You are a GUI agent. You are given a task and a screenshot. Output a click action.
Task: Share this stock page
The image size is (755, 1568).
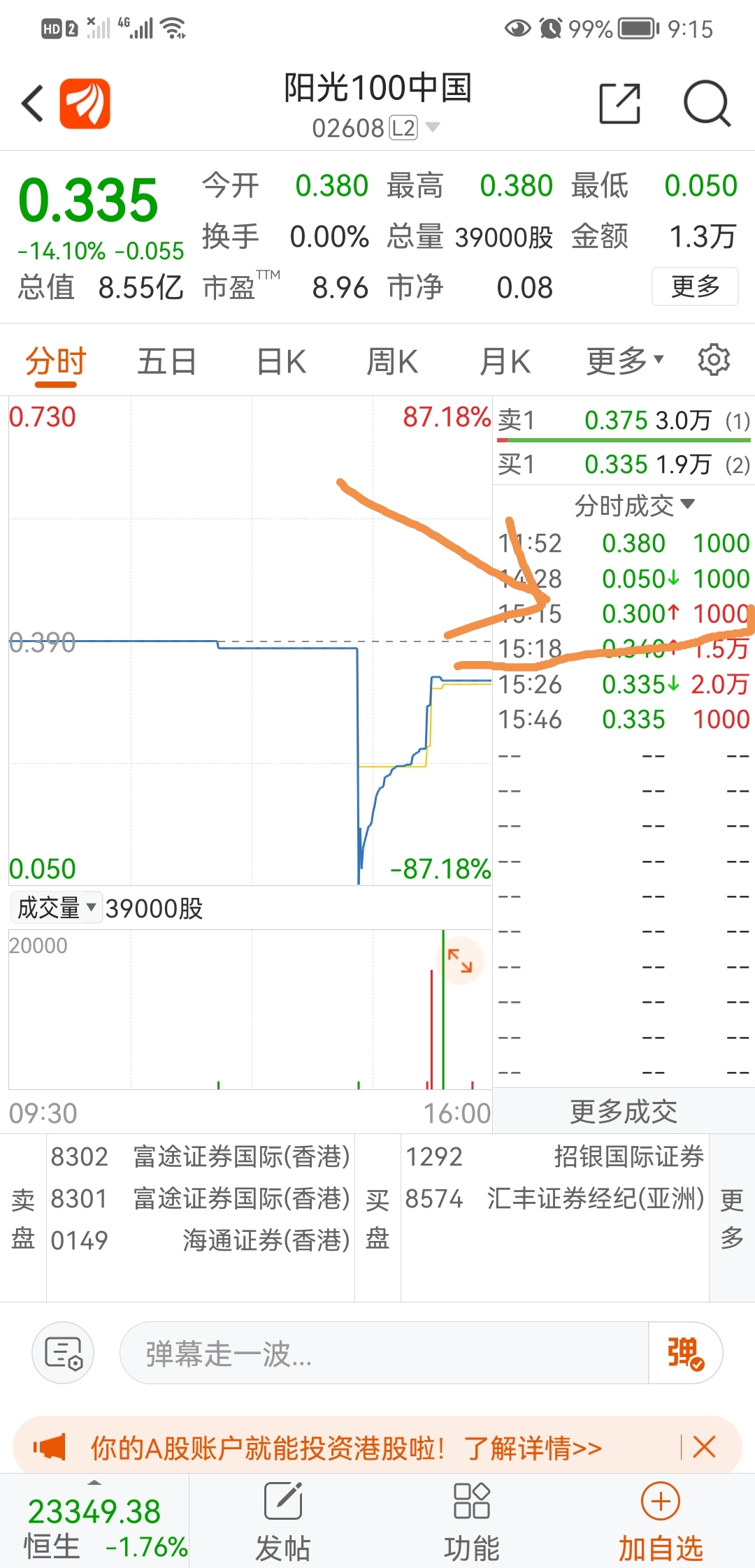coord(619,103)
